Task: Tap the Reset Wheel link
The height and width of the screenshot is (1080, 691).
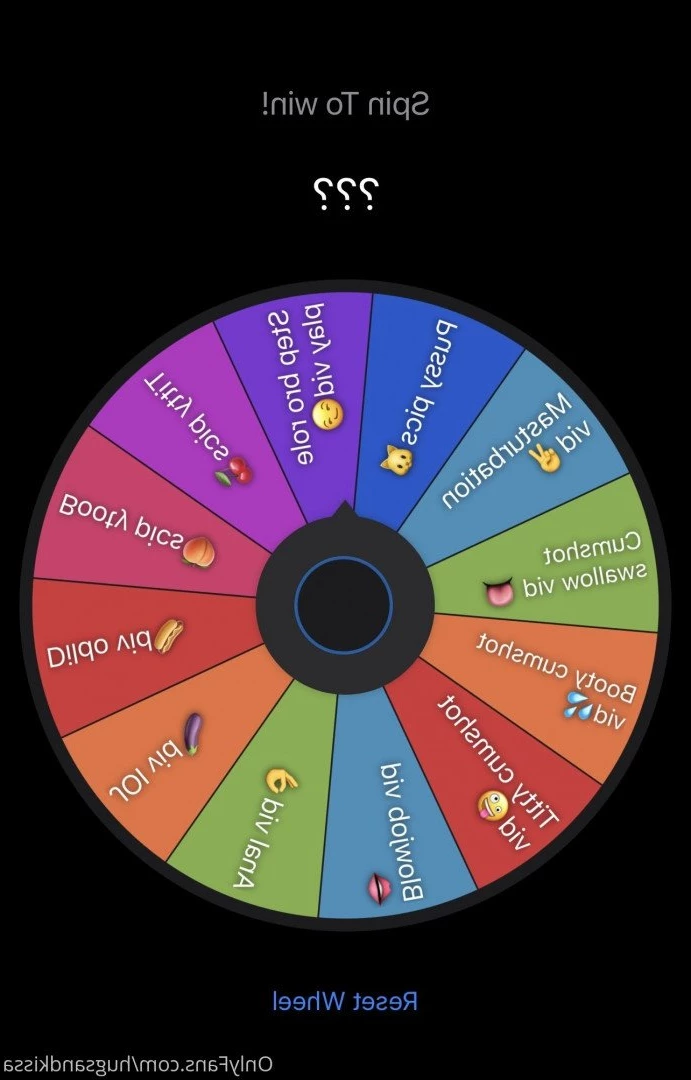Action: (345, 1001)
